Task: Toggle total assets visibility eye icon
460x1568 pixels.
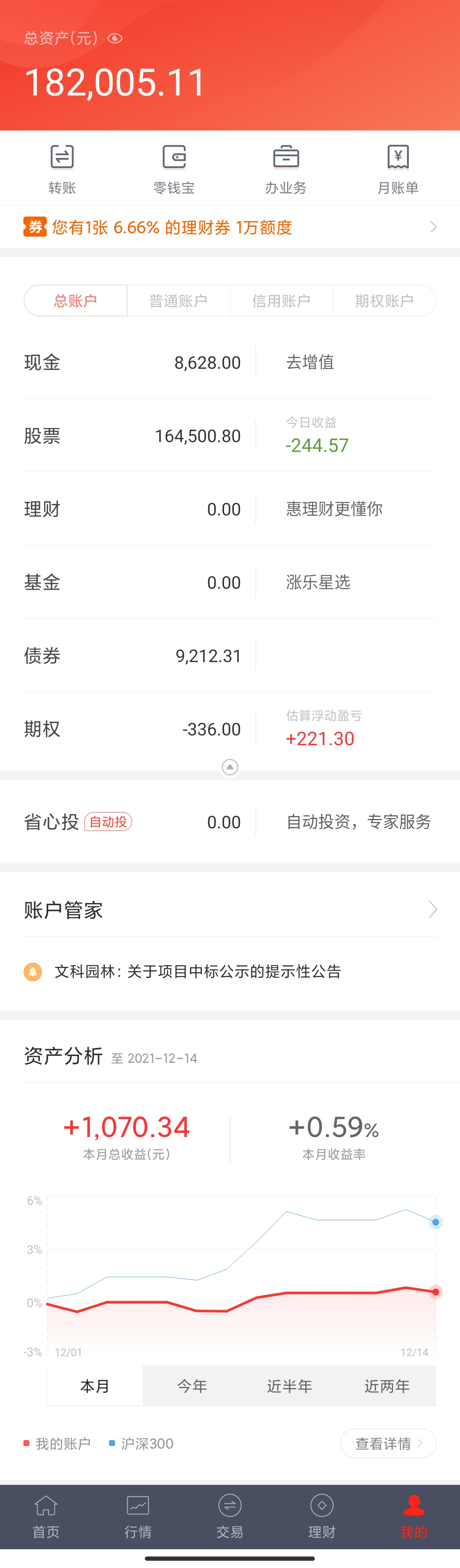Action: 115,38
